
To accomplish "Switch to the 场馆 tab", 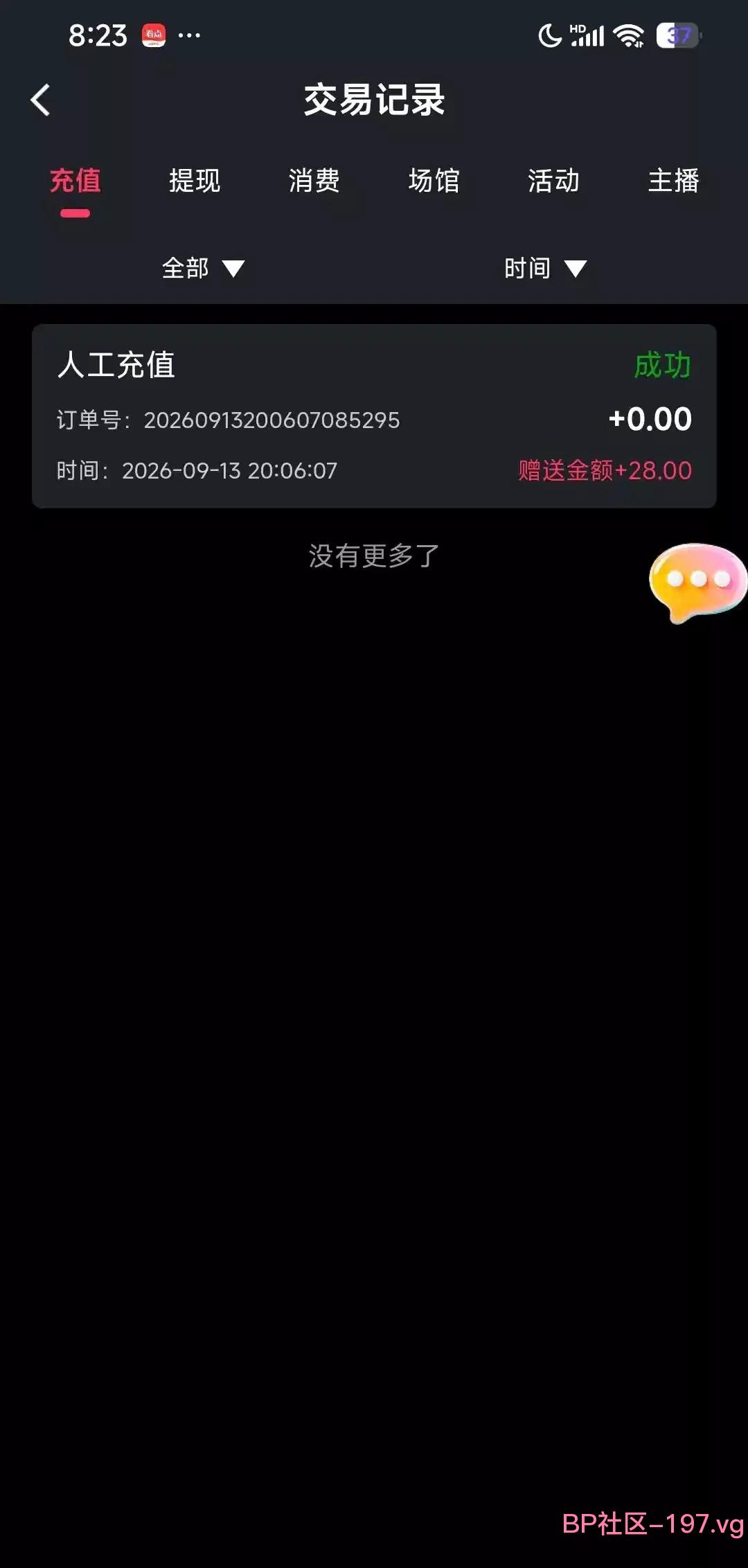I will point(434,181).
